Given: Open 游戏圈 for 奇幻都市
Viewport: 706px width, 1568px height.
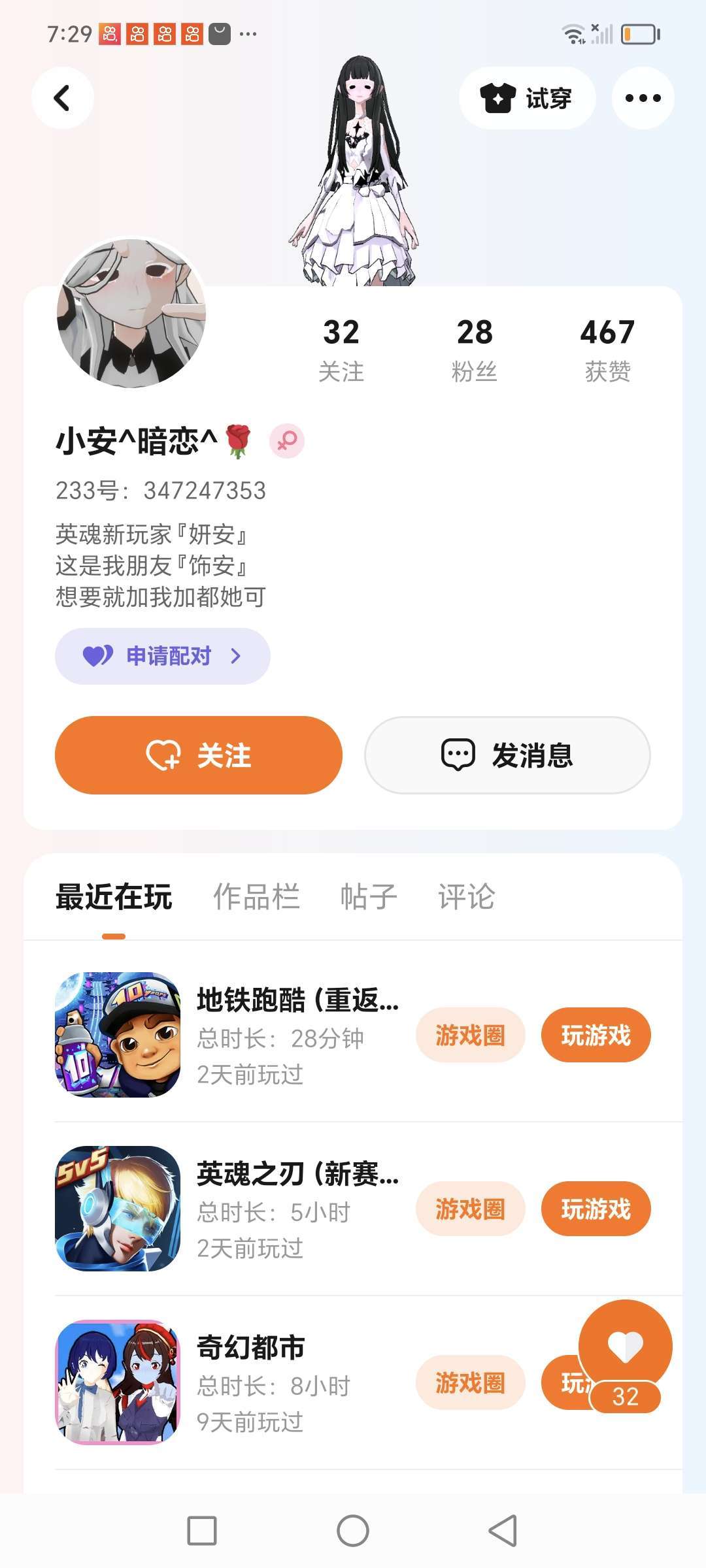Looking at the screenshot, I should [x=470, y=1382].
